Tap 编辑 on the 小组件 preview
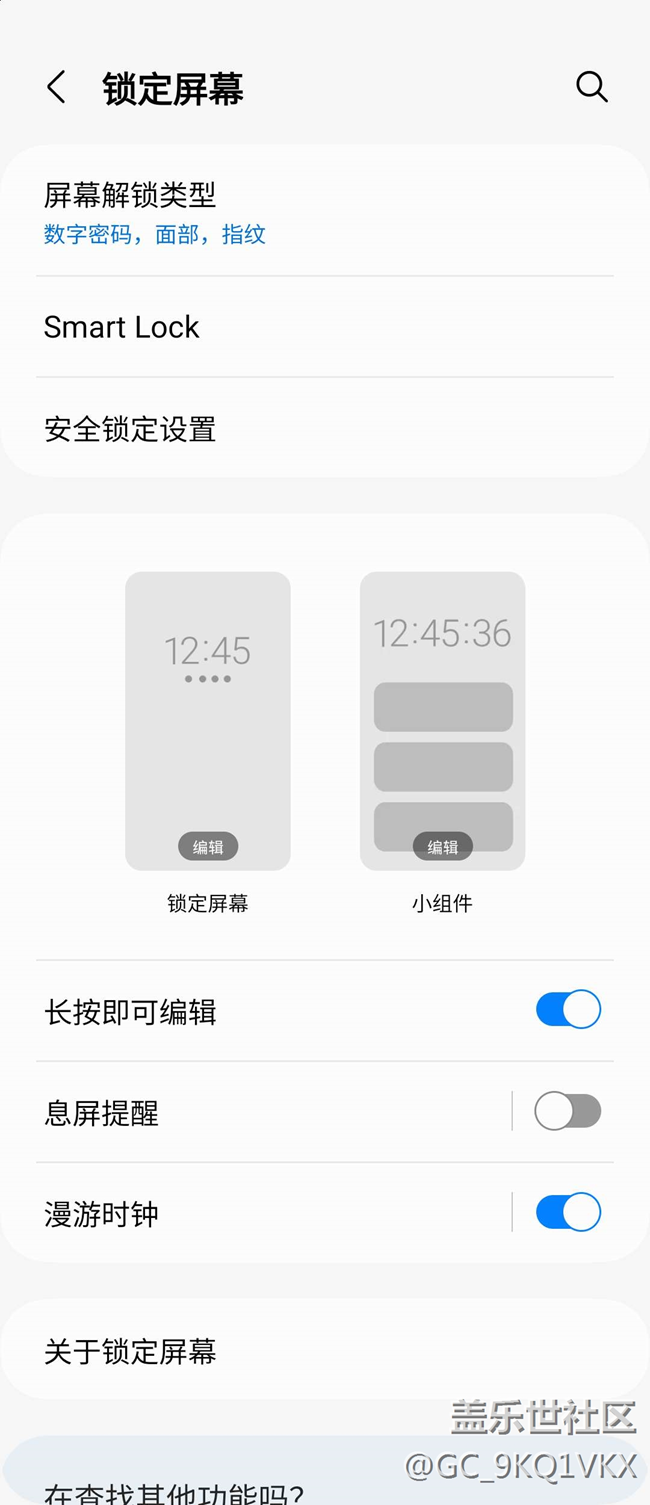Viewport: 650px width, 1505px height. coord(442,847)
